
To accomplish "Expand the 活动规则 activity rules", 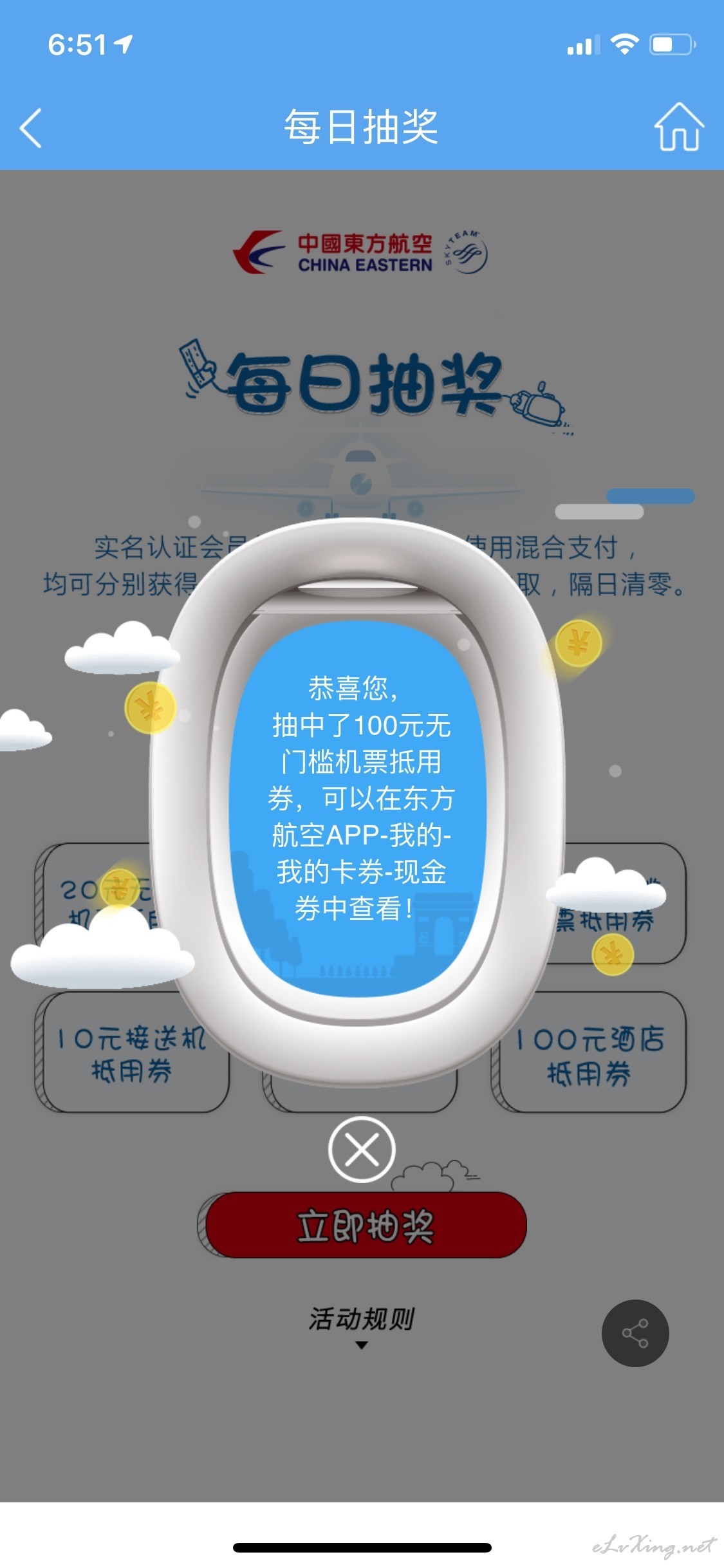I will click(x=362, y=1326).
